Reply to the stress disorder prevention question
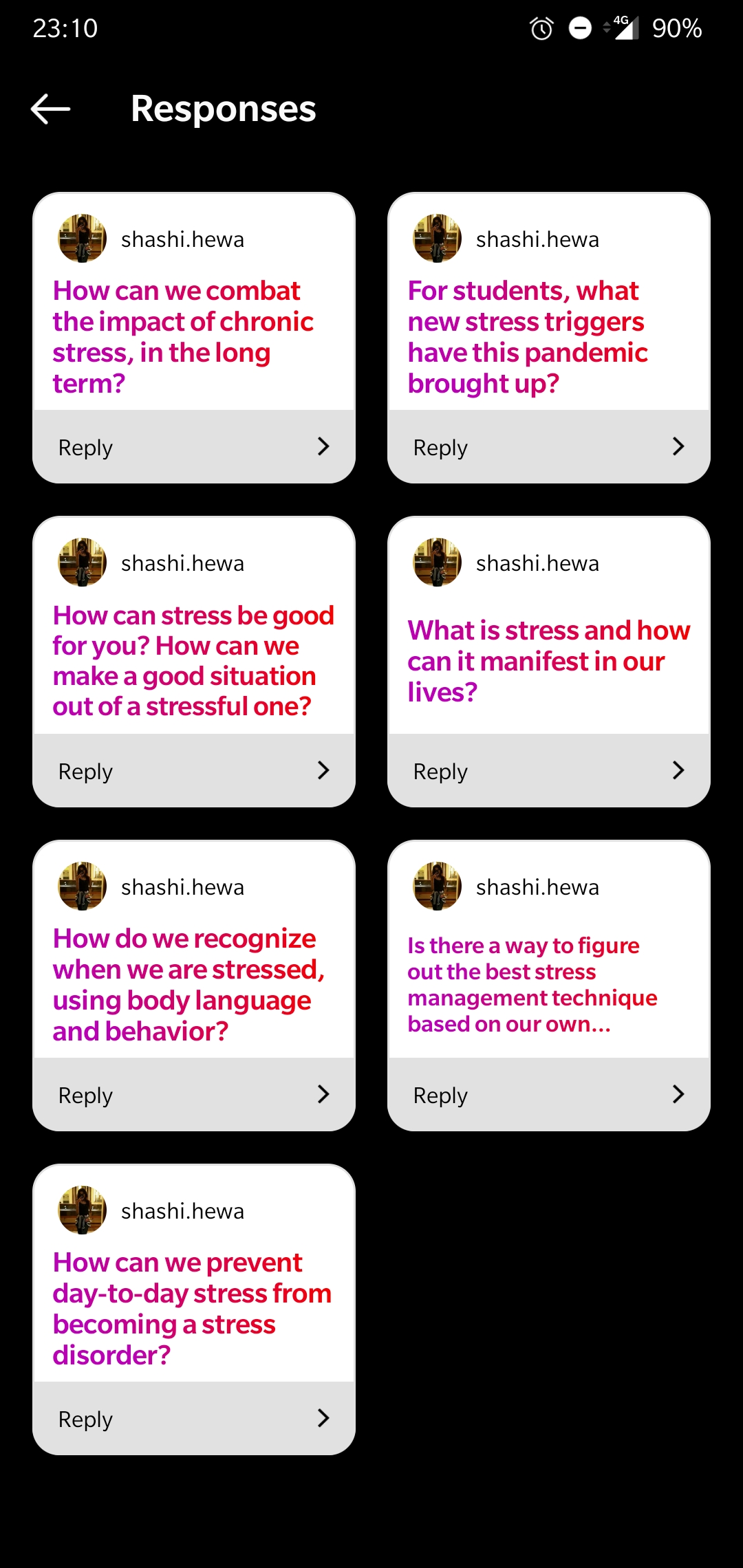The image size is (743, 1568). [x=193, y=1419]
